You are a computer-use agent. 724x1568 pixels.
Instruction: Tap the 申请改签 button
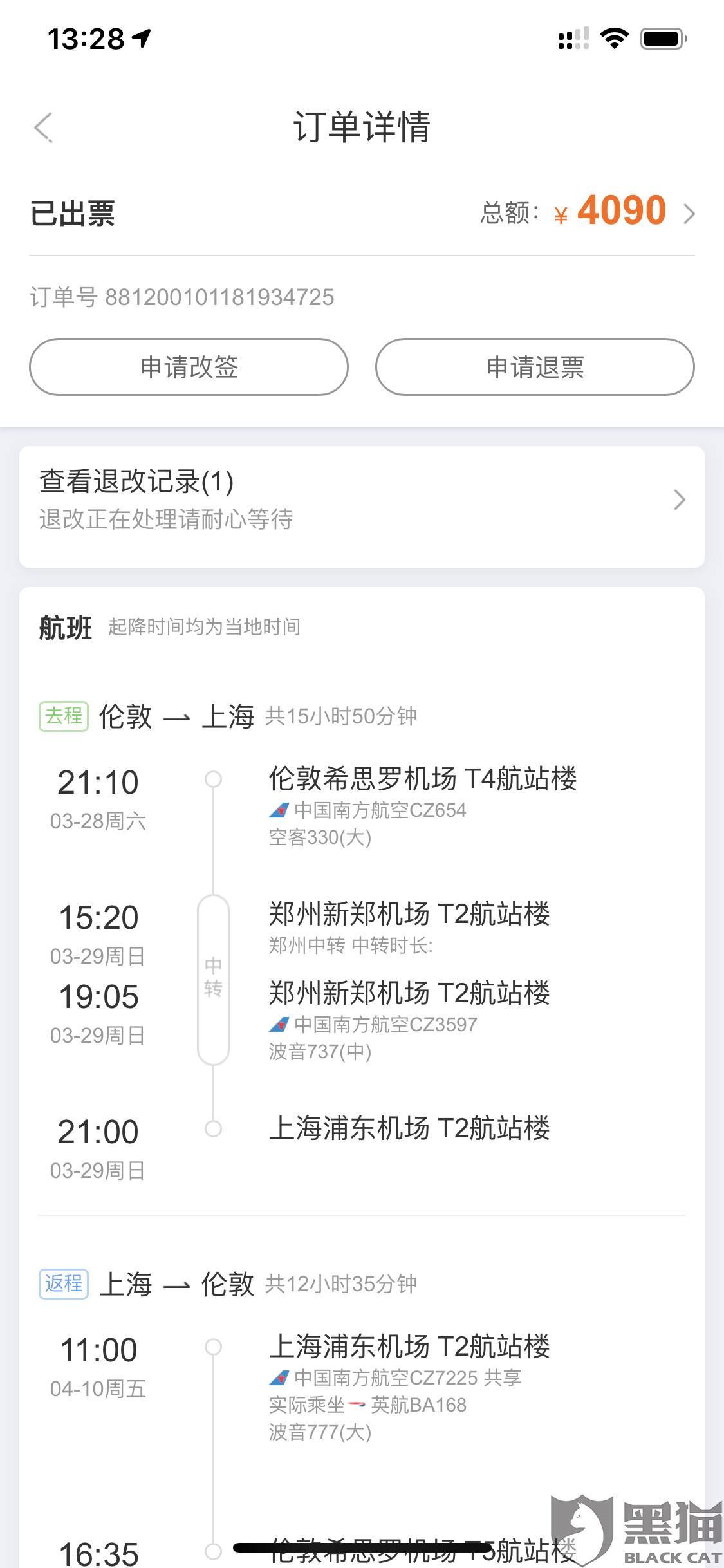[189, 367]
